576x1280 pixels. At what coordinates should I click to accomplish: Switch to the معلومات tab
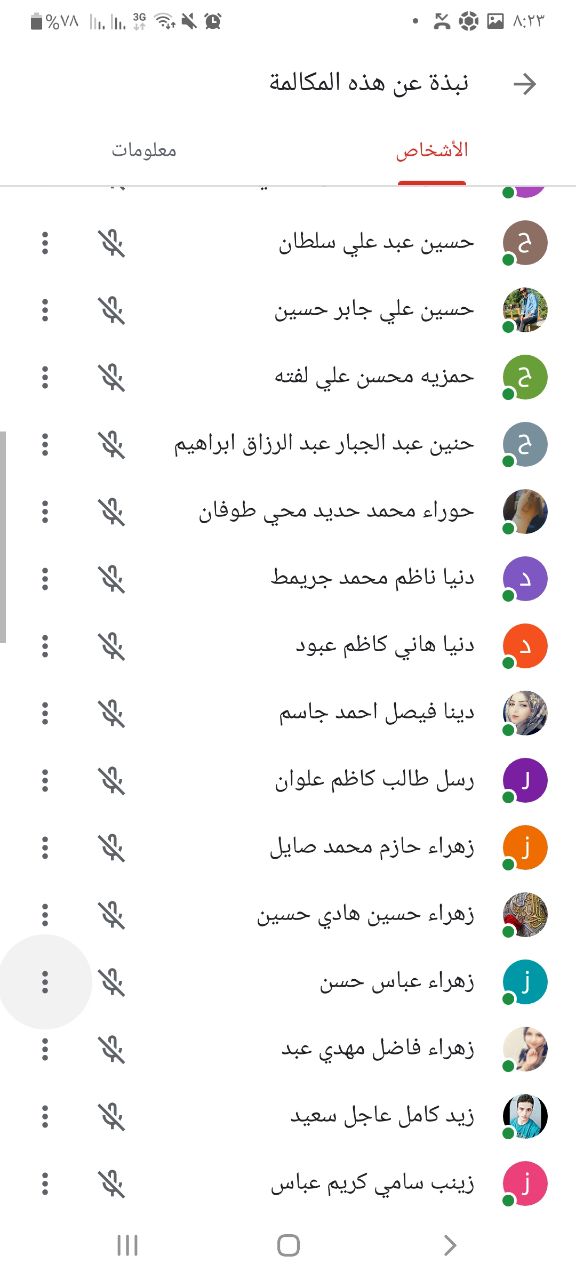pyautogui.click(x=144, y=151)
